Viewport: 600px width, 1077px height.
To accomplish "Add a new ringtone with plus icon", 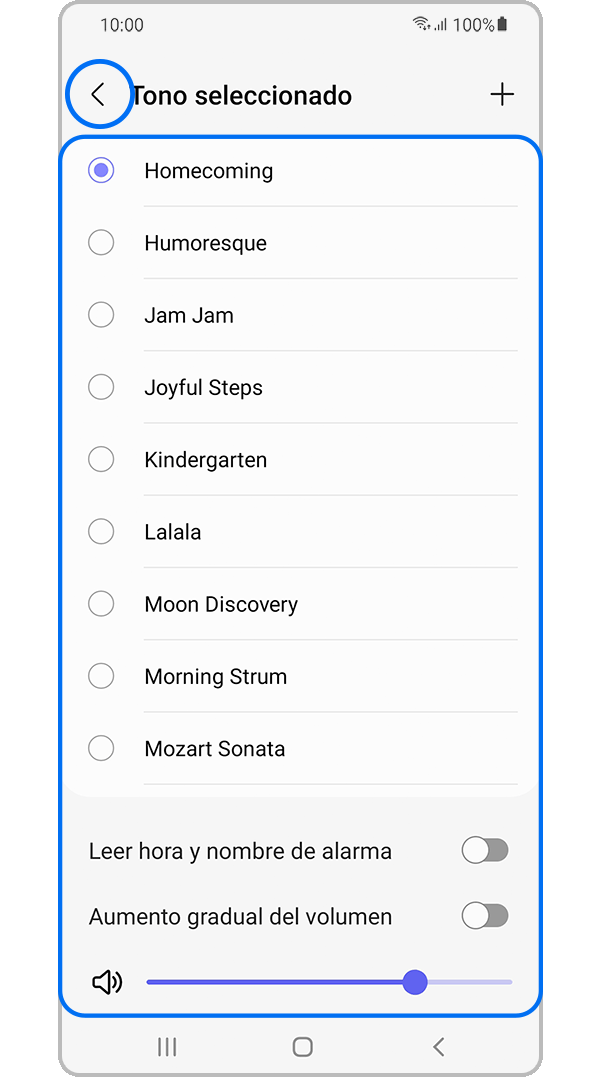I will 502,95.
